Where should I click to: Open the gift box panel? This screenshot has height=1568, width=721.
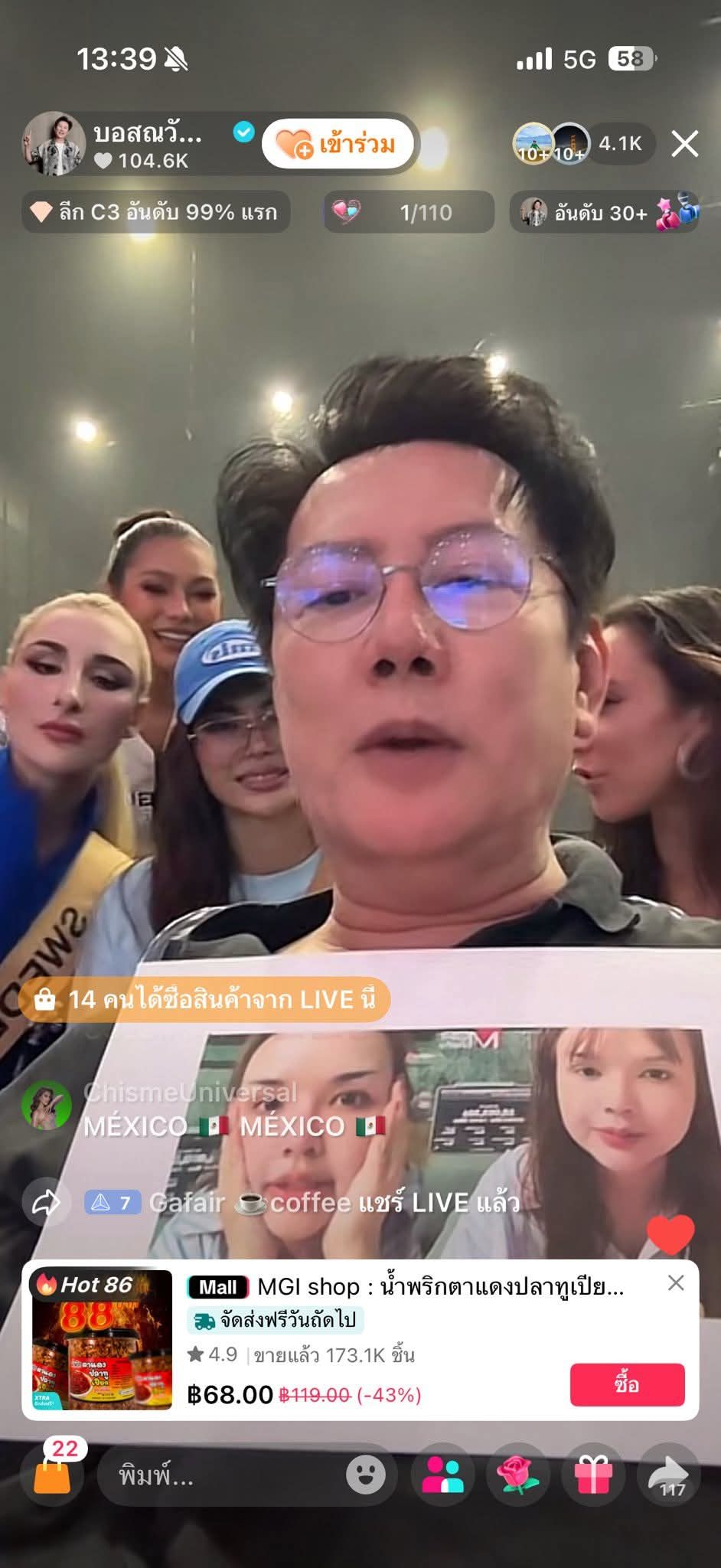pyautogui.click(x=594, y=1474)
